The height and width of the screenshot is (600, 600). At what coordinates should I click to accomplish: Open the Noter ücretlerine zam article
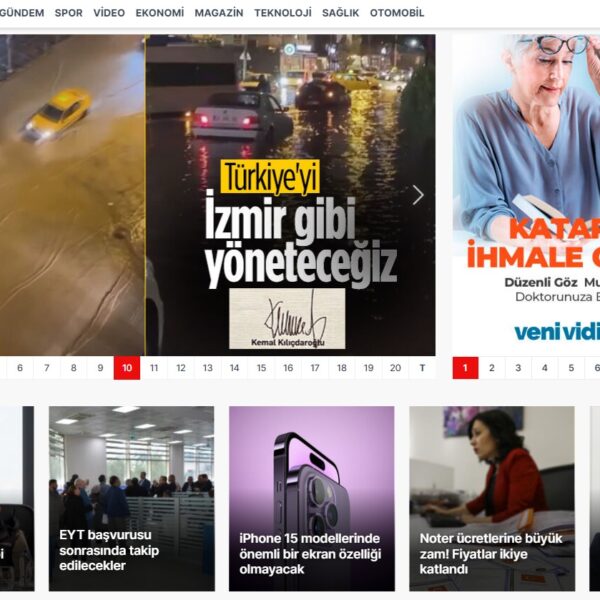point(491,498)
